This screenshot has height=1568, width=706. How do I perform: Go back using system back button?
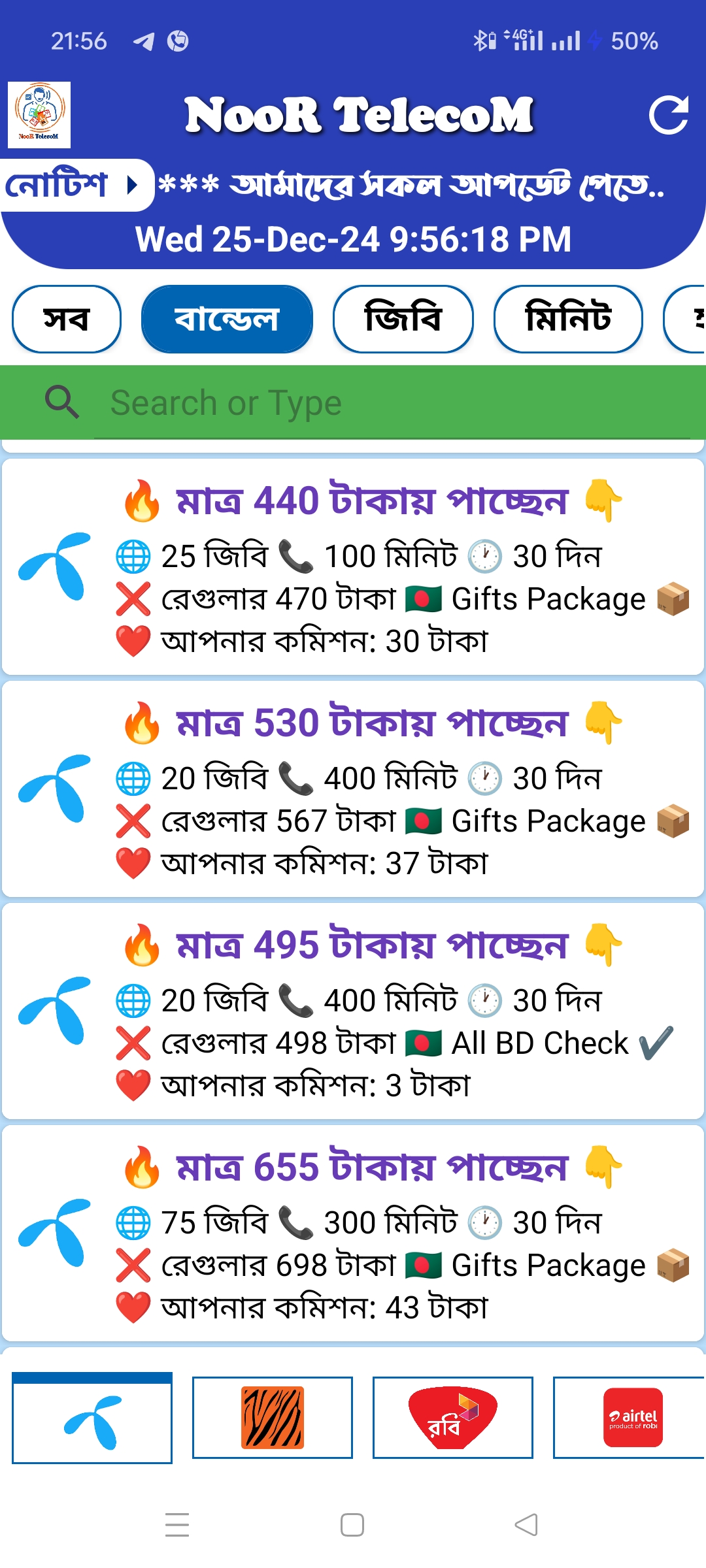526,1525
